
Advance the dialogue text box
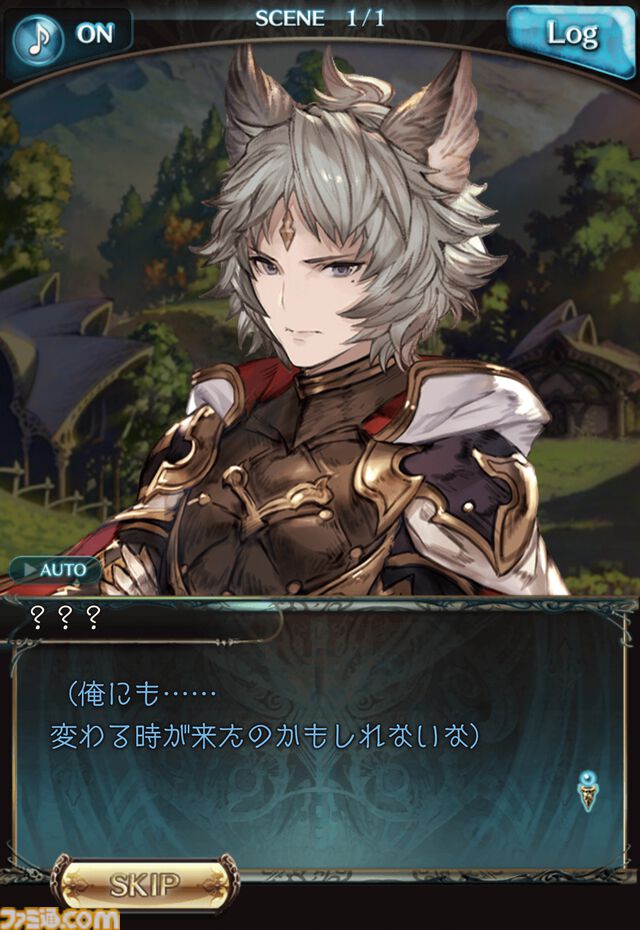(320, 740)
